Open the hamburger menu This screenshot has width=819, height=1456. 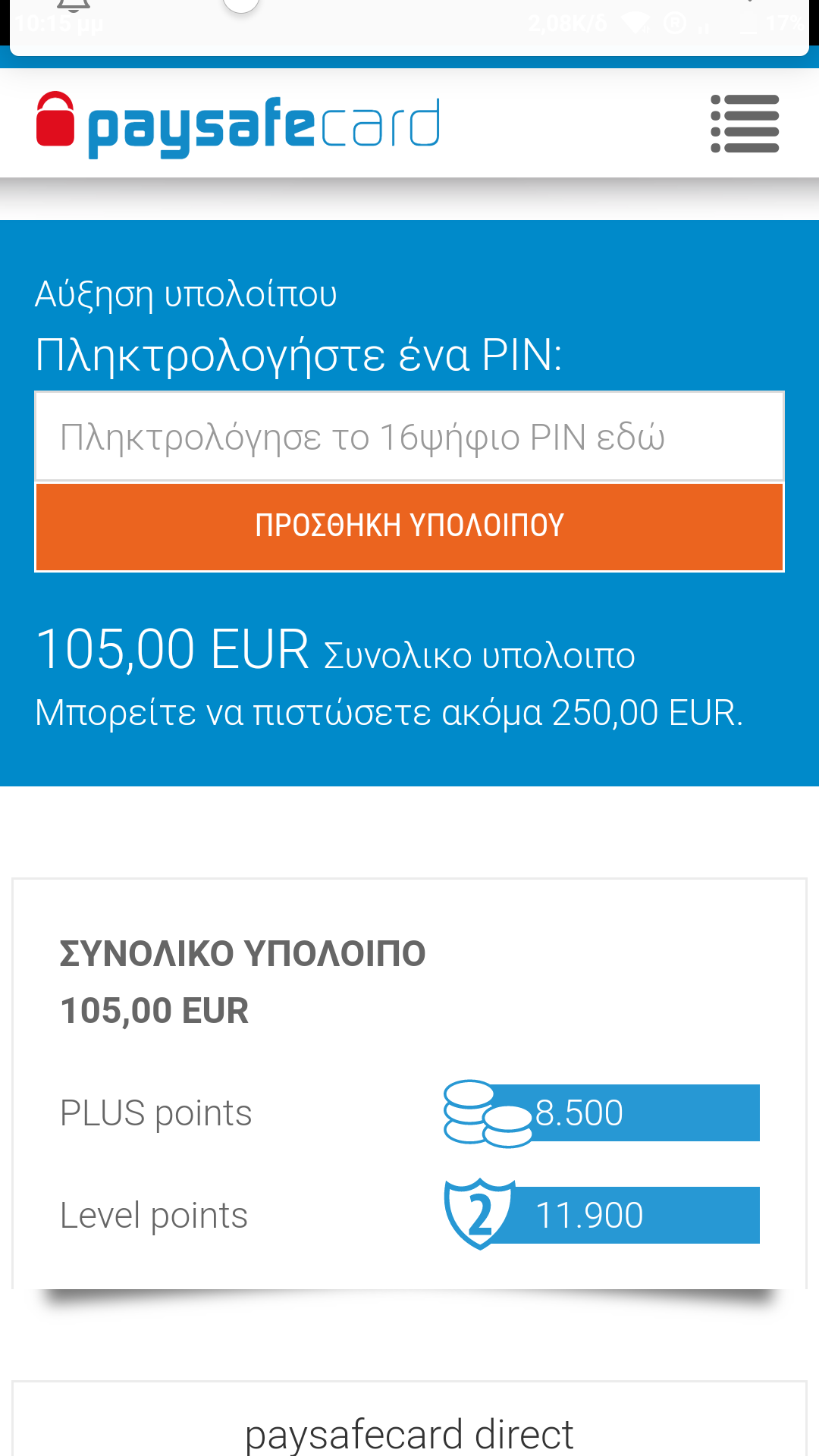point(745,124)
